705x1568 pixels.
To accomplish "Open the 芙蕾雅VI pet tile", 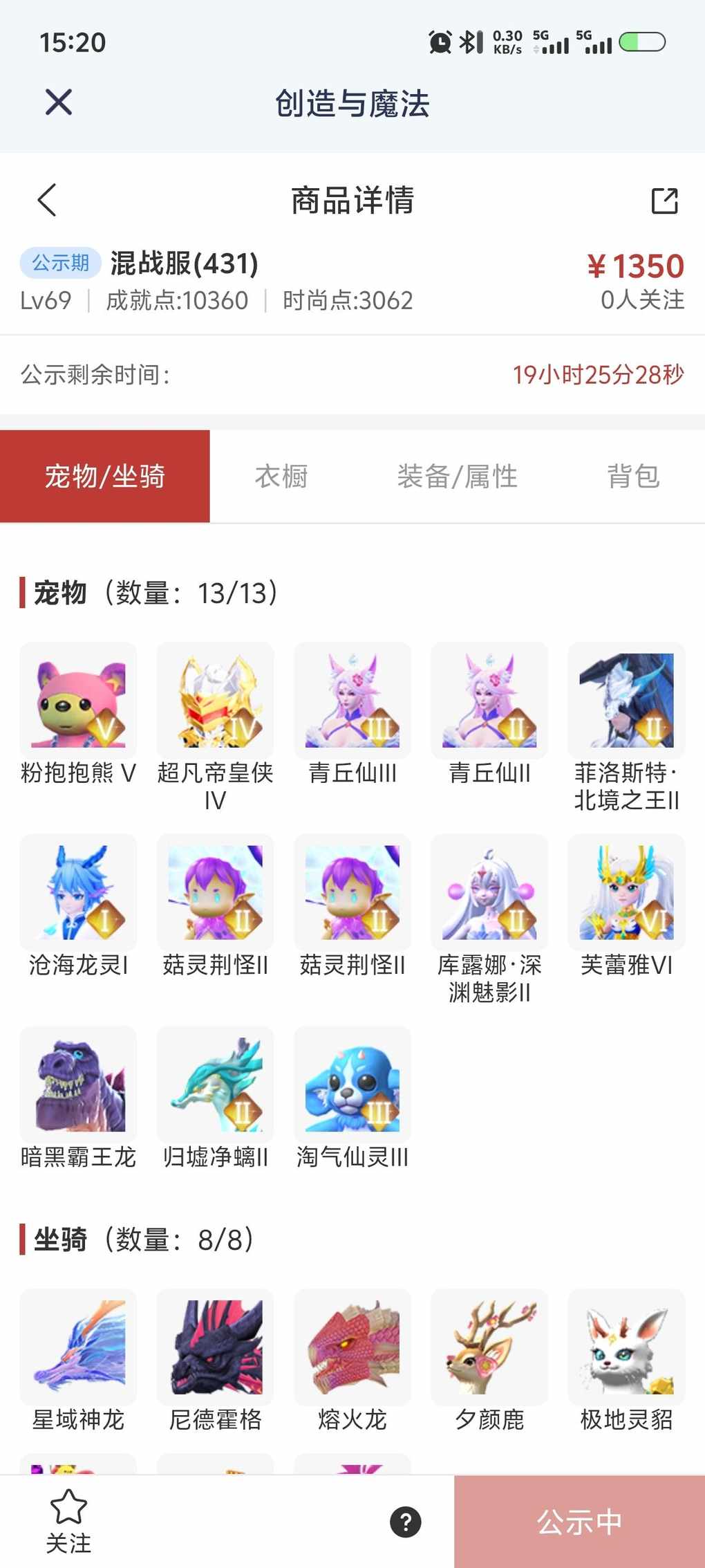I will click(626, 892).
